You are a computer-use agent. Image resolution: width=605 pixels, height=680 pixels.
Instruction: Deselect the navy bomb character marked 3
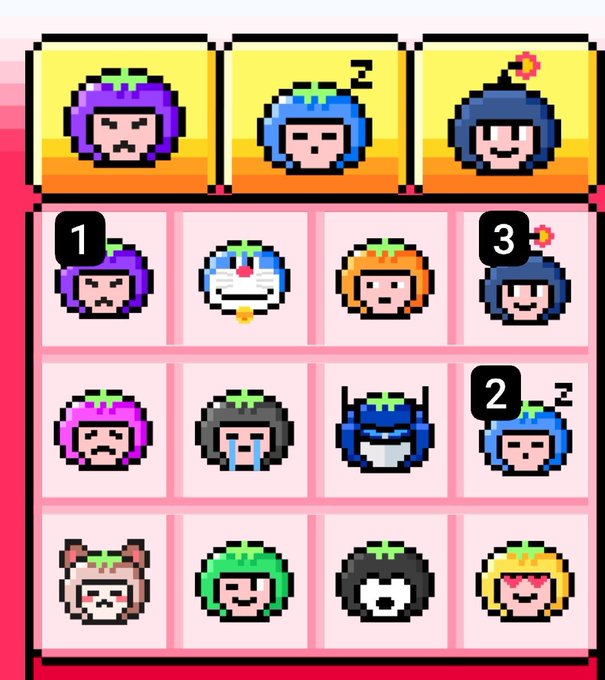pyautogui.click(x=525, y=279)
